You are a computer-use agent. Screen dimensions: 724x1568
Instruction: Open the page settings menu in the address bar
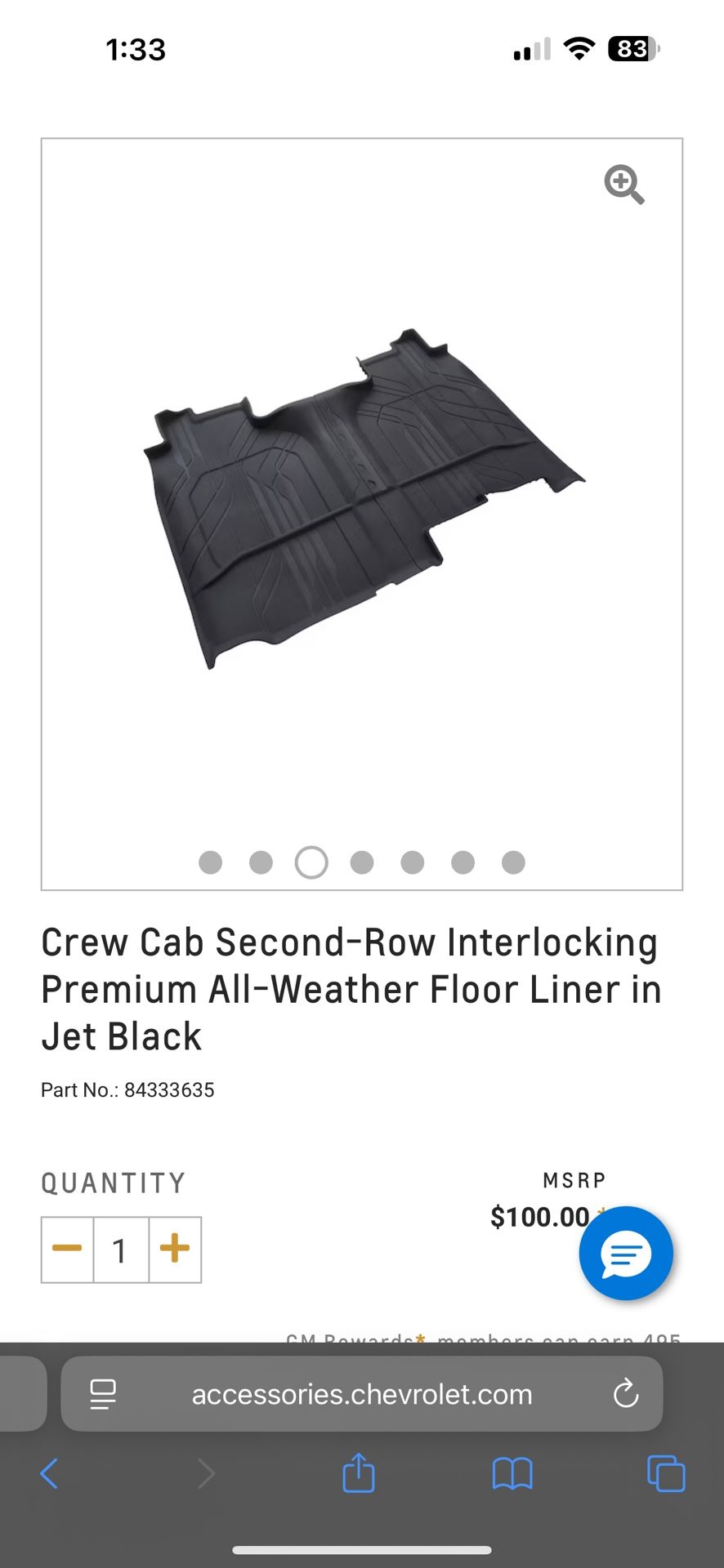pyautogui.click(x=103, y=1394)
